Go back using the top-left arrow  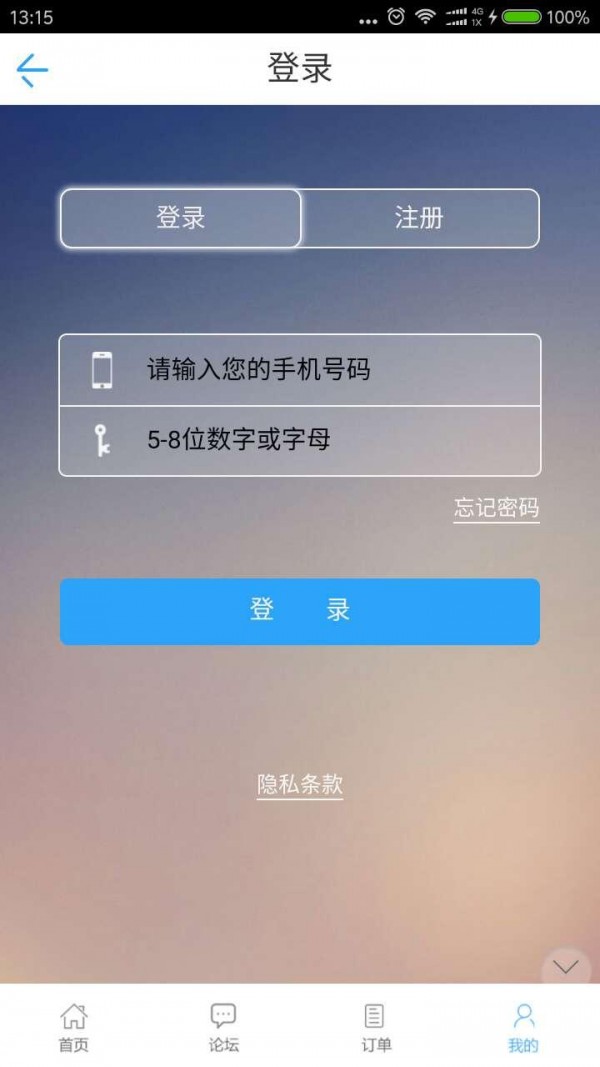coord(32,69)
